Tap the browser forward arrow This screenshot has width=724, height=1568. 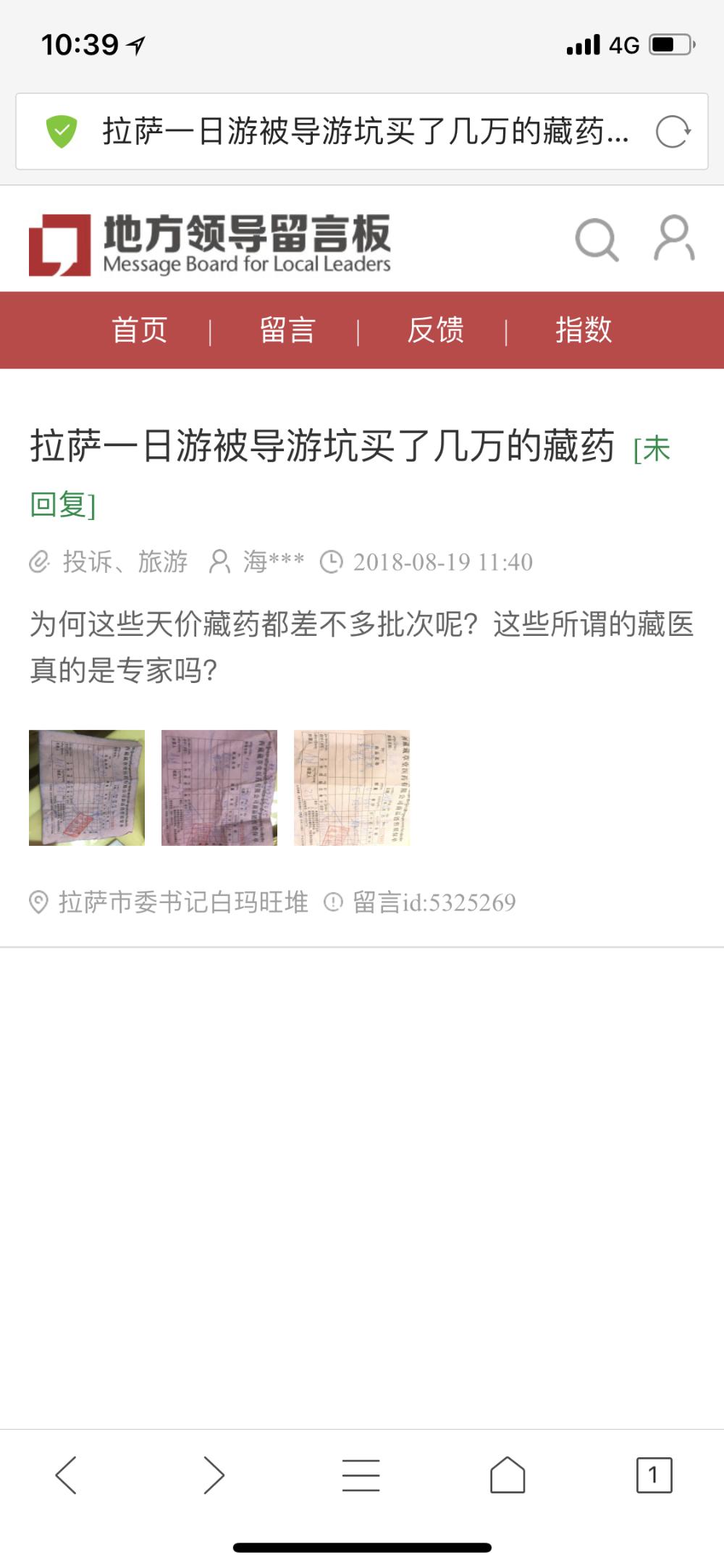(x=214, y=1475)
